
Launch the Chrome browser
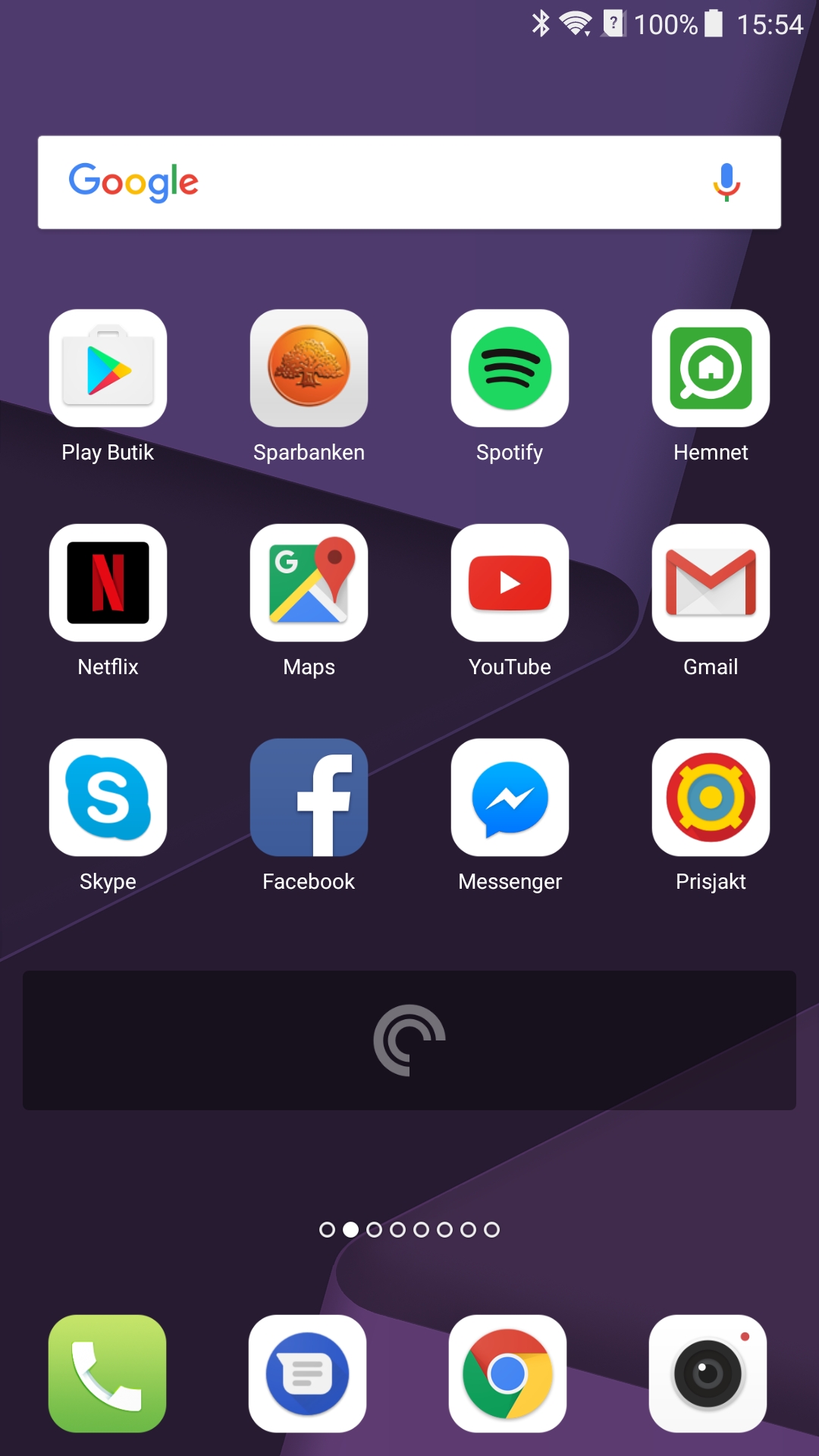pos(507,1373)
